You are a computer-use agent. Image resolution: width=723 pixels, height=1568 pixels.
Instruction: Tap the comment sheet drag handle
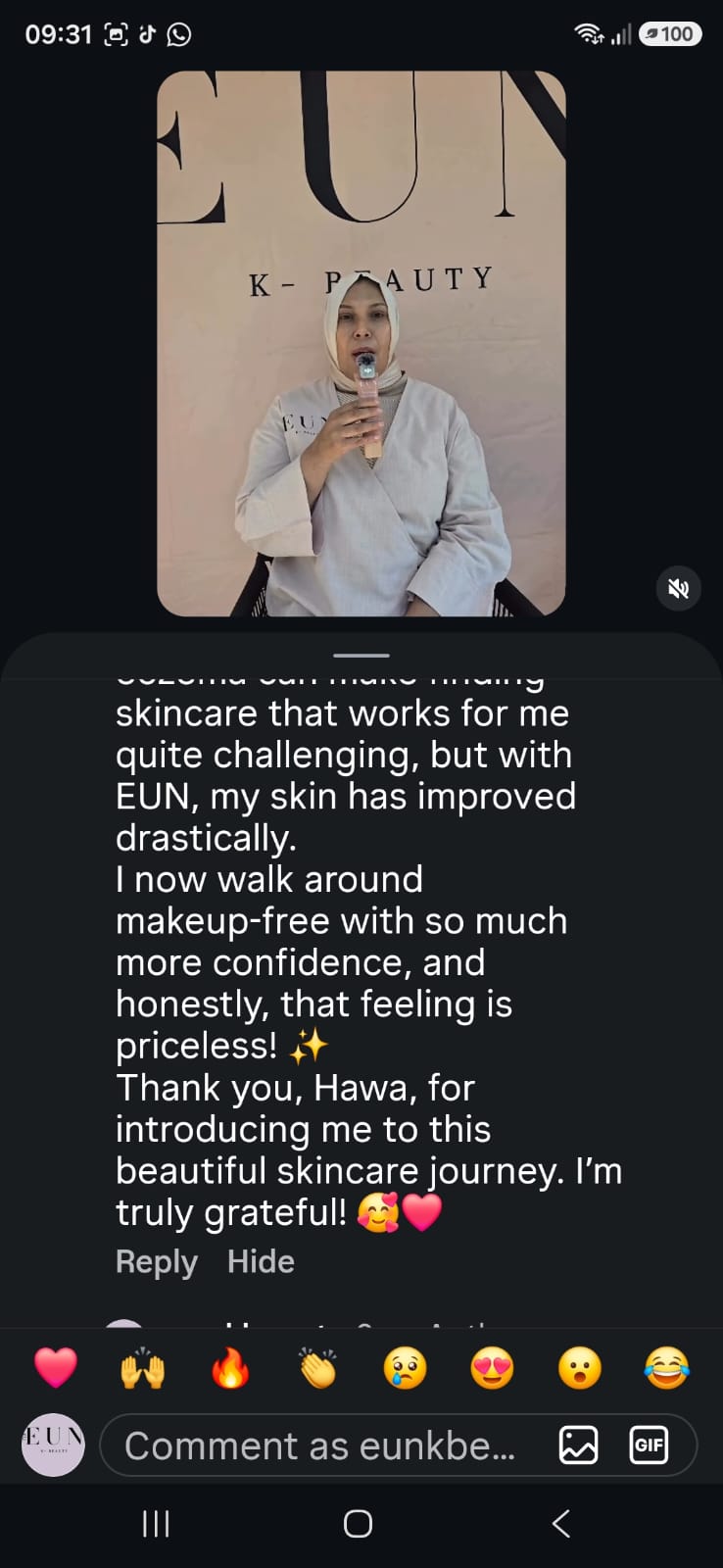(361, 655)
